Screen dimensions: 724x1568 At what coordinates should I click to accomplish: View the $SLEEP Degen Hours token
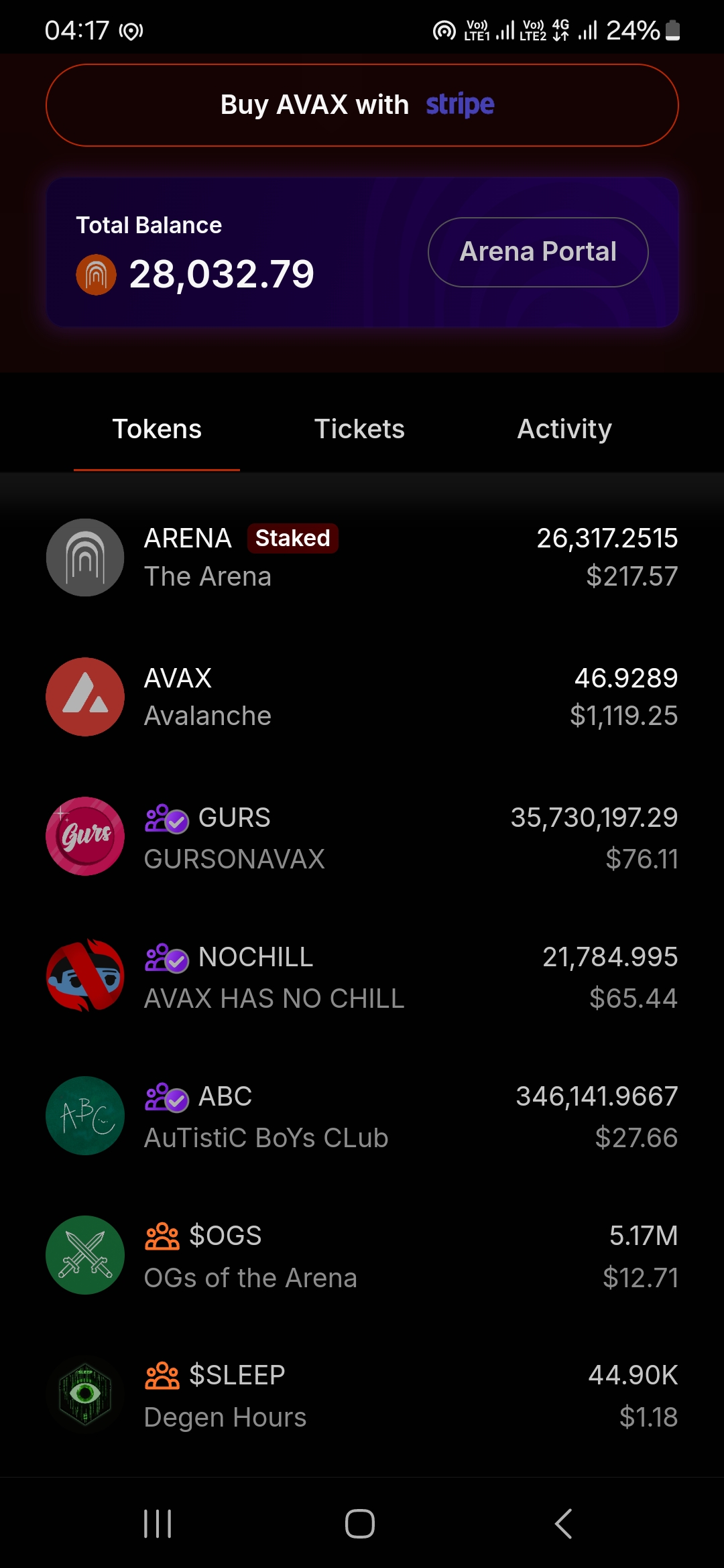point(362,1395)
